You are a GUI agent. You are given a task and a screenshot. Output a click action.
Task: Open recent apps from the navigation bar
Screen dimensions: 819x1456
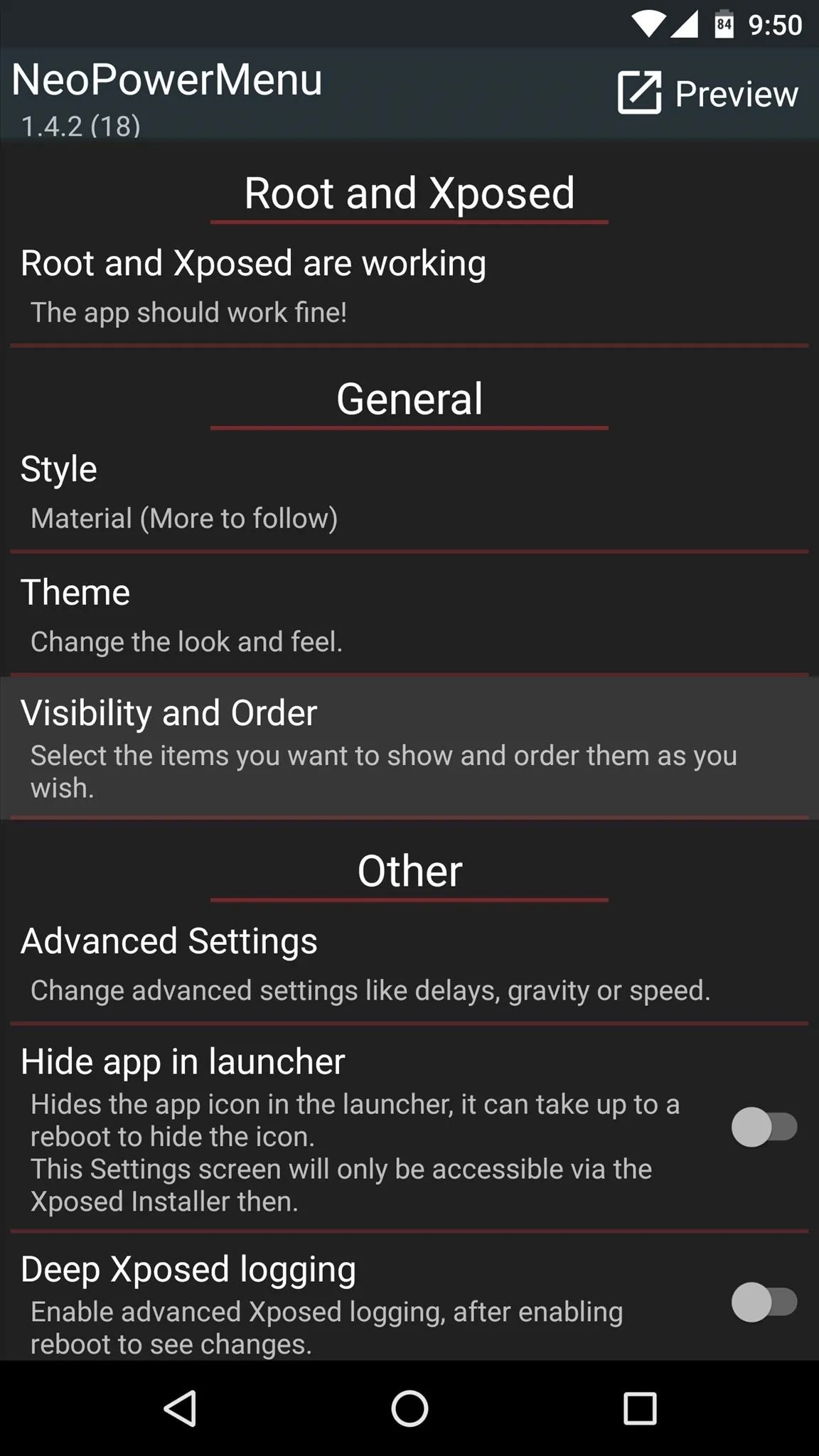click(x=639, y=1408)
